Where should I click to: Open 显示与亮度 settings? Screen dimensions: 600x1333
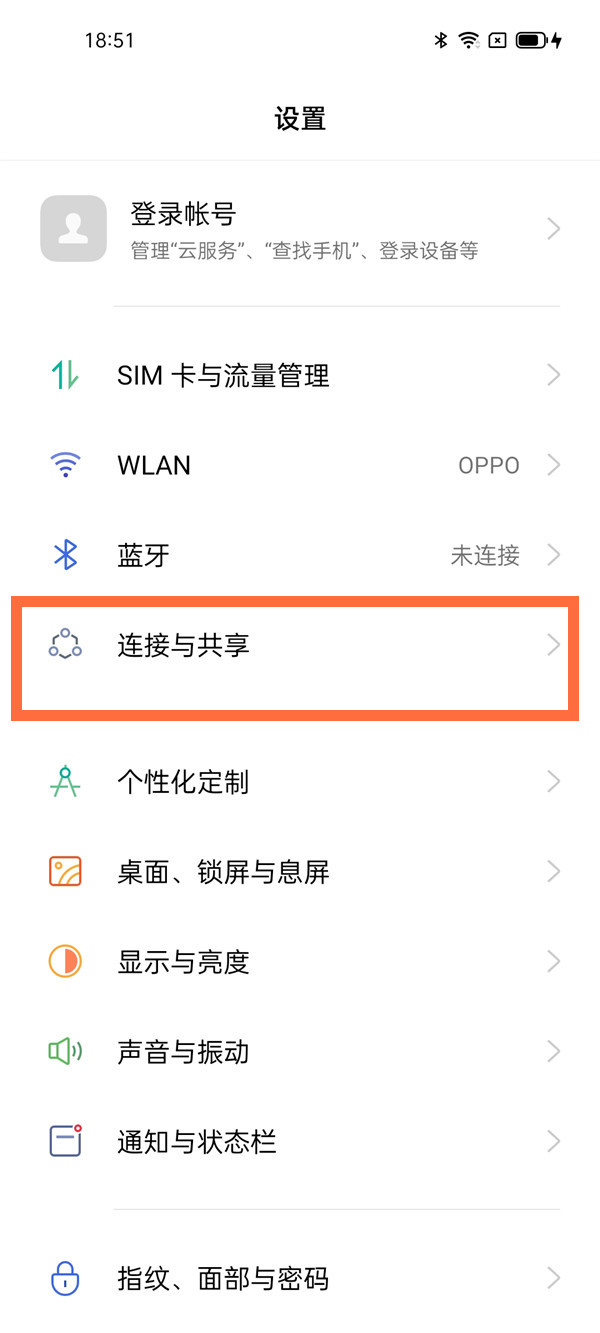pyautogui.click(x=300, y=962)
